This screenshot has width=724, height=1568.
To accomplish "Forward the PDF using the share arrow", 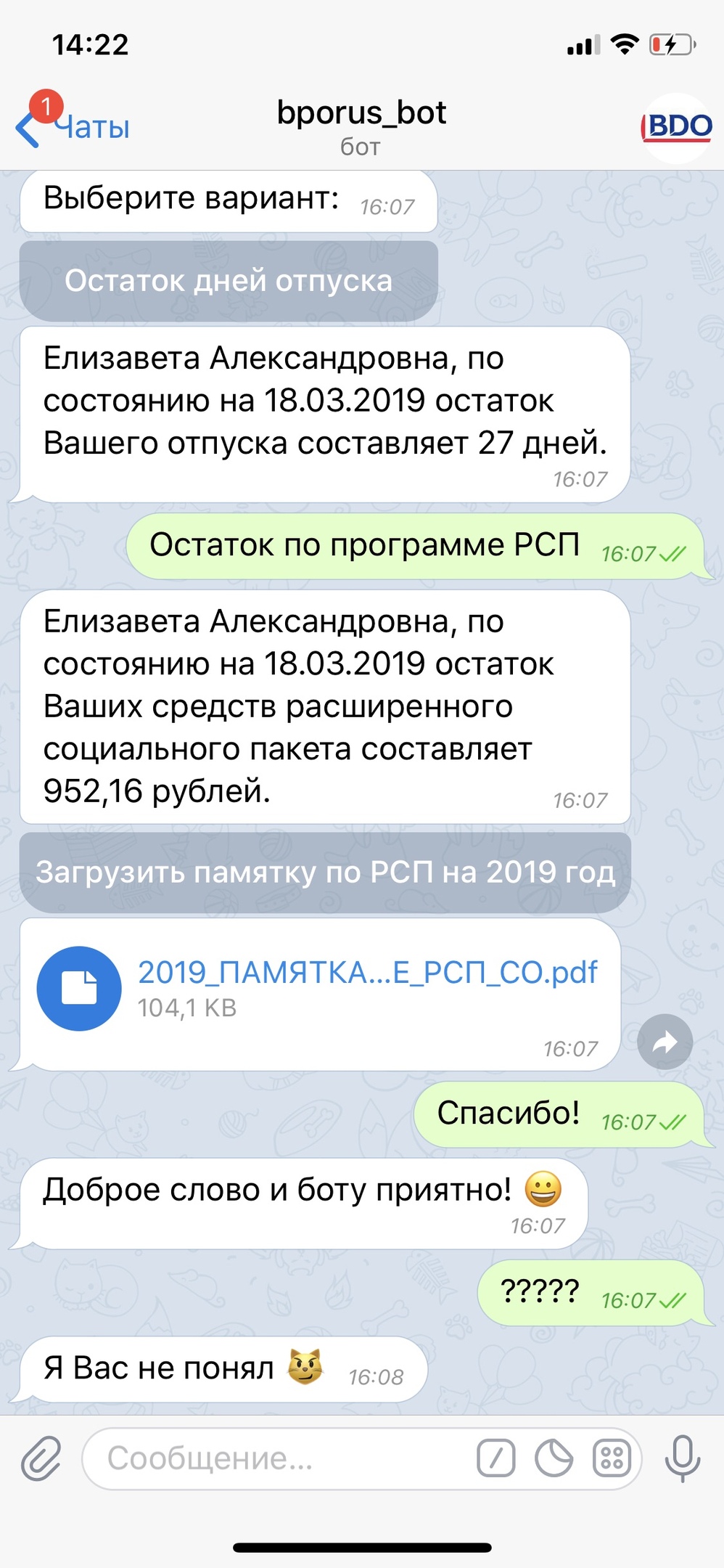I will coord(665,1041).
